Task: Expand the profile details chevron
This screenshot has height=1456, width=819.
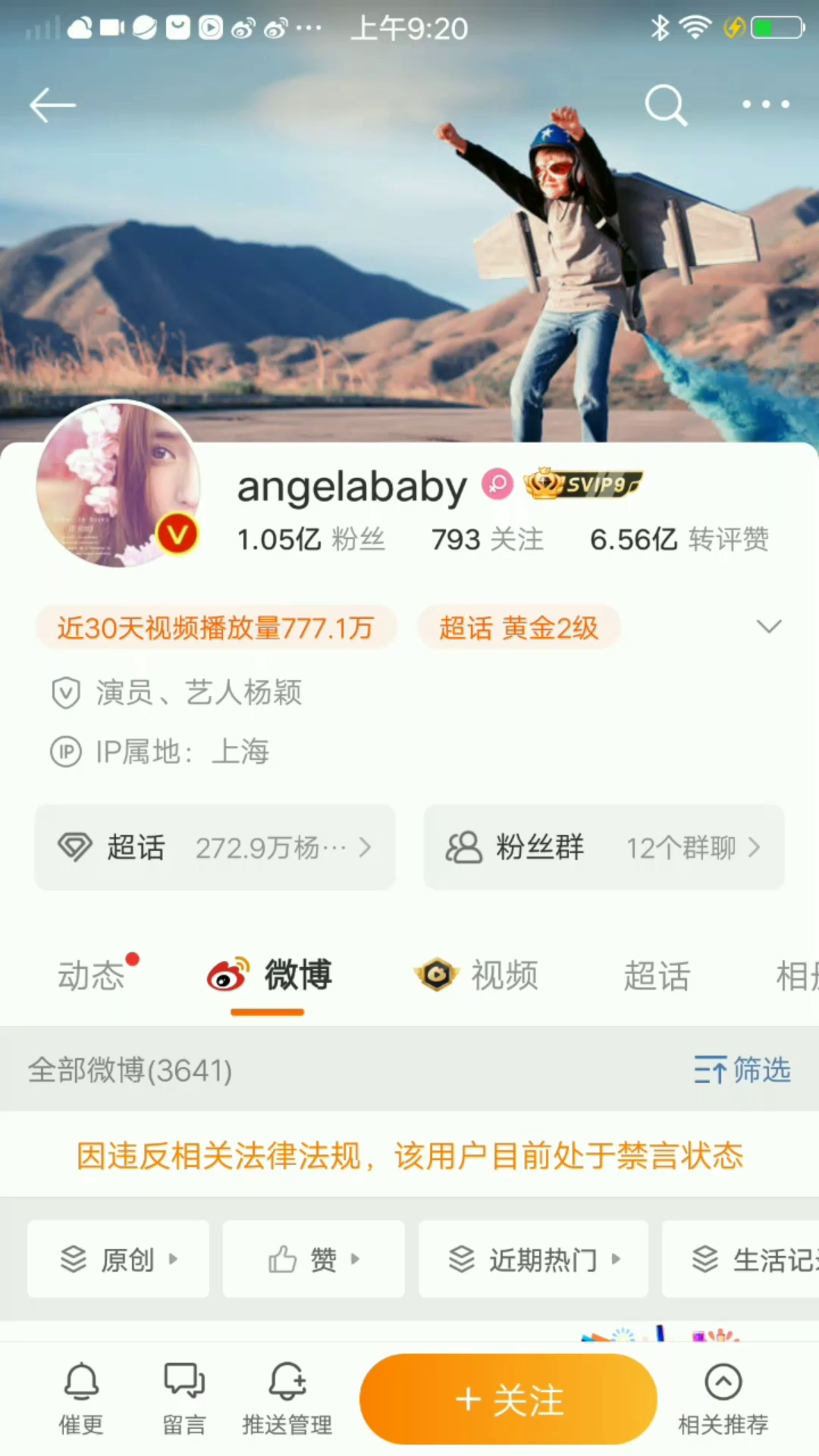Action: (x=769, y=626)
